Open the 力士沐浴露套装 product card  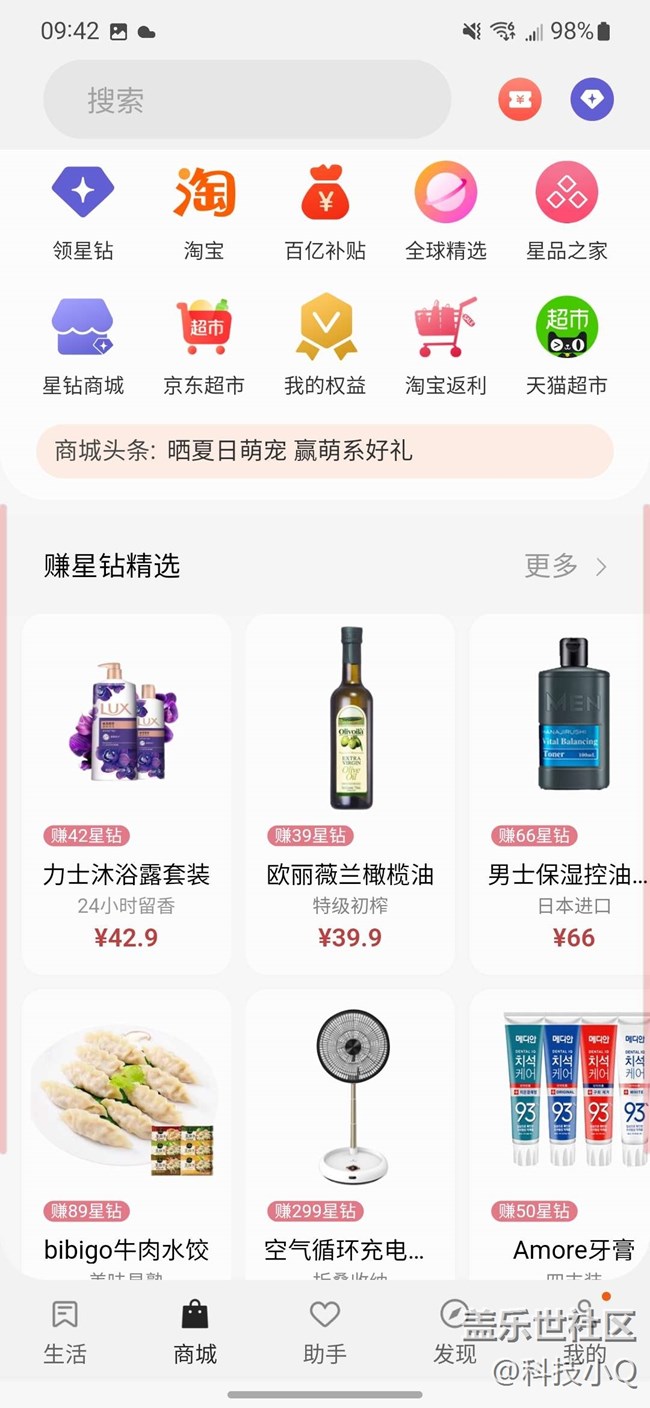(127, 793)
